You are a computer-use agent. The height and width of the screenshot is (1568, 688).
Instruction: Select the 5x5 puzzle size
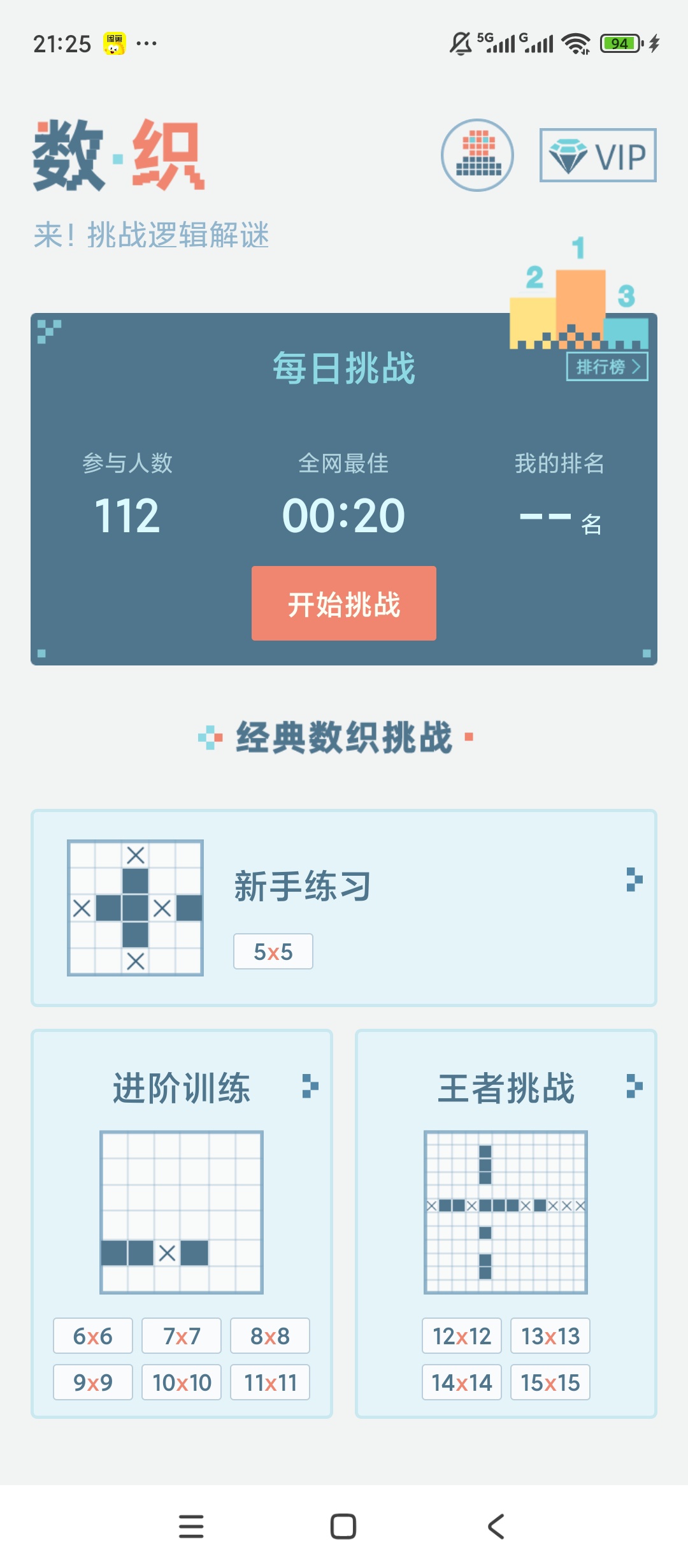pos(273,952)
